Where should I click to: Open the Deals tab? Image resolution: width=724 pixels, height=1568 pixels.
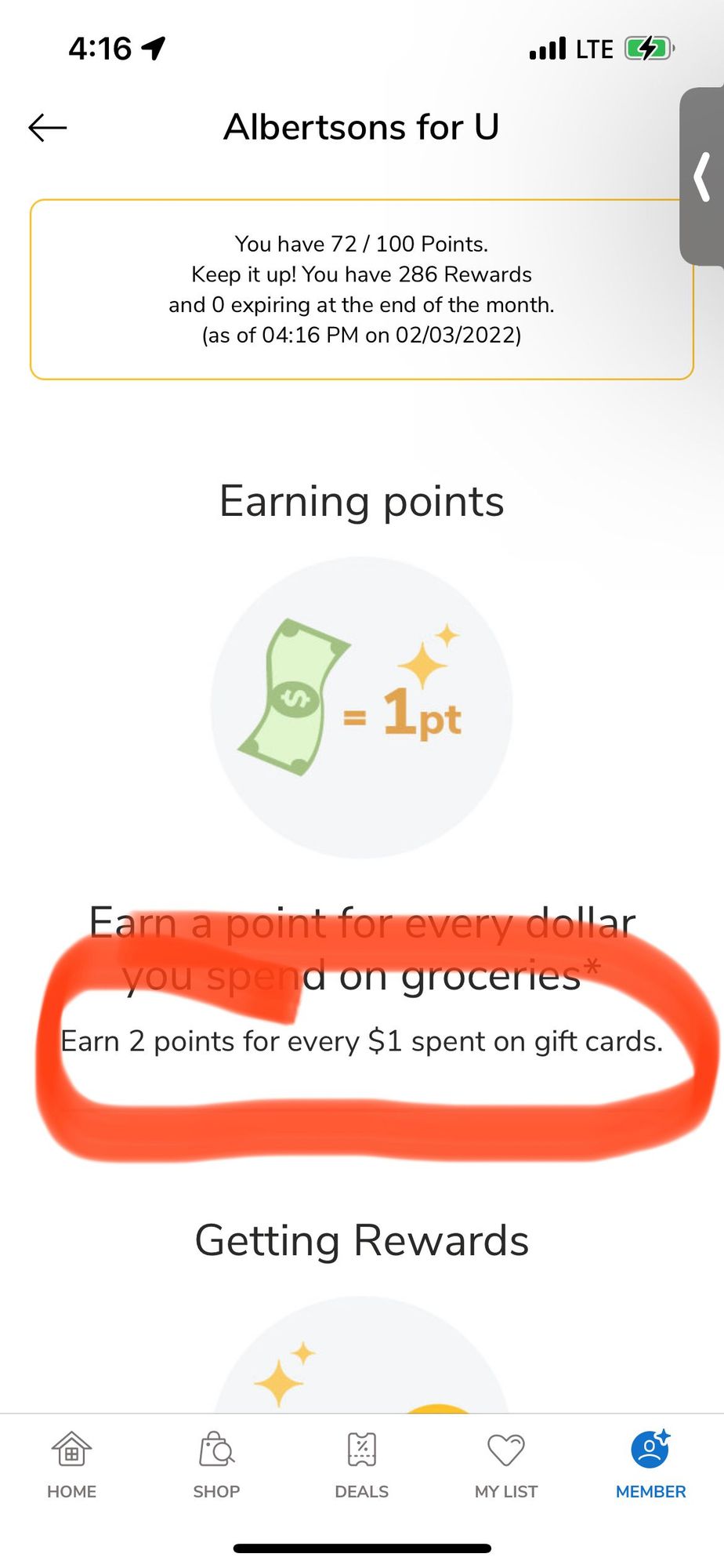(x=361, y=1465)
